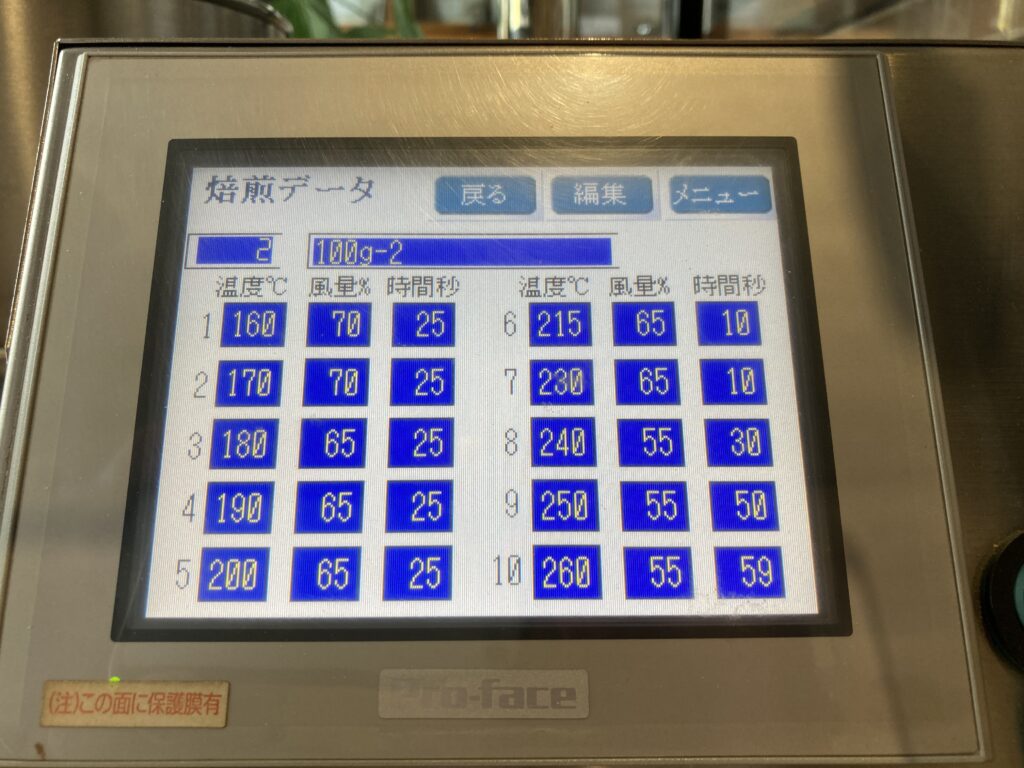Select step 6 temperature value 215
This screenshot has height=768, width=1024.
[560, 325]
